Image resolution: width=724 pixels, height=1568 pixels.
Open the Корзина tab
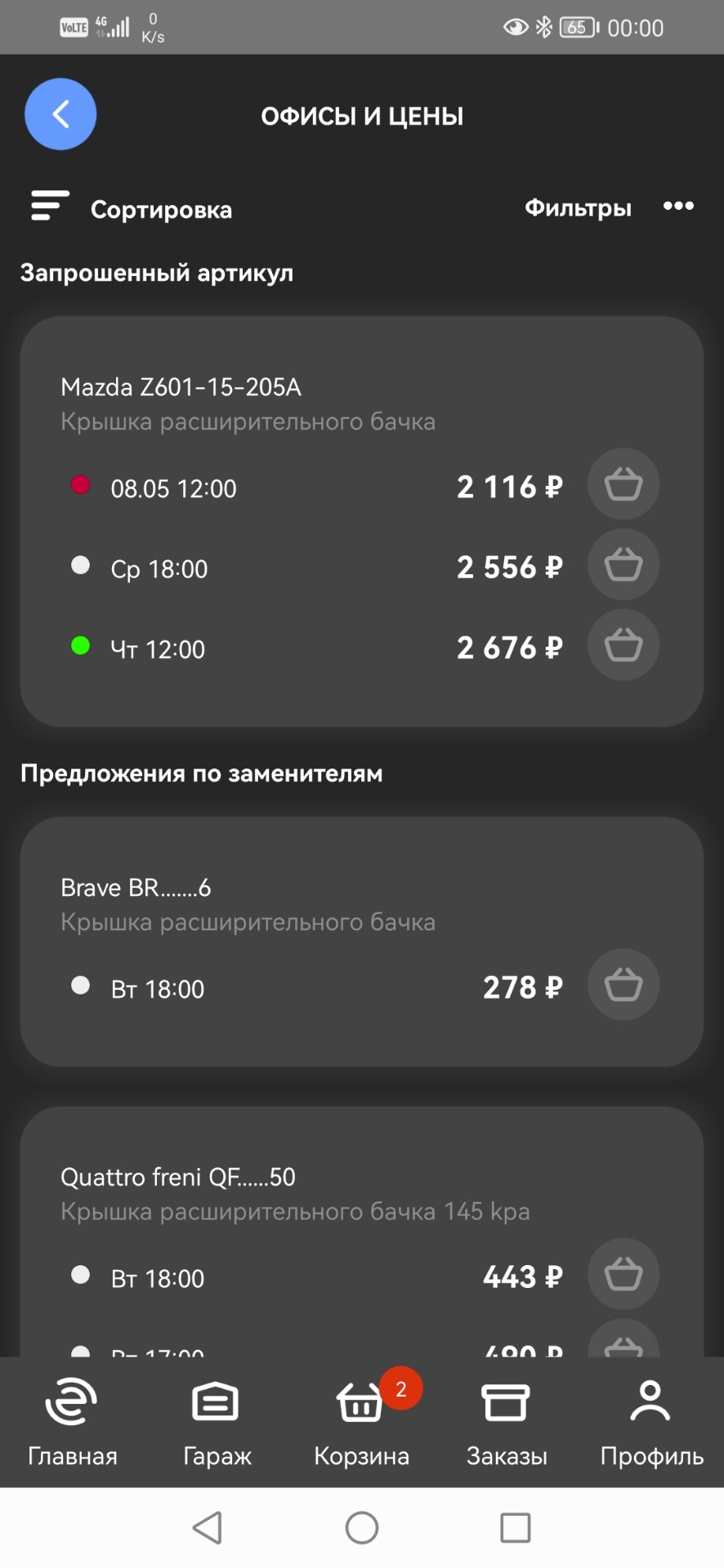pos(361,1422)
